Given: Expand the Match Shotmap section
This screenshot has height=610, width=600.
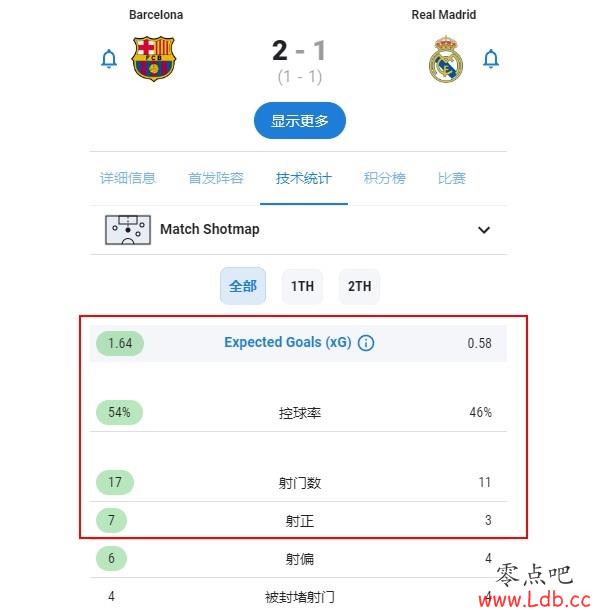Looking at the screenshot, I should pos(484,230).
